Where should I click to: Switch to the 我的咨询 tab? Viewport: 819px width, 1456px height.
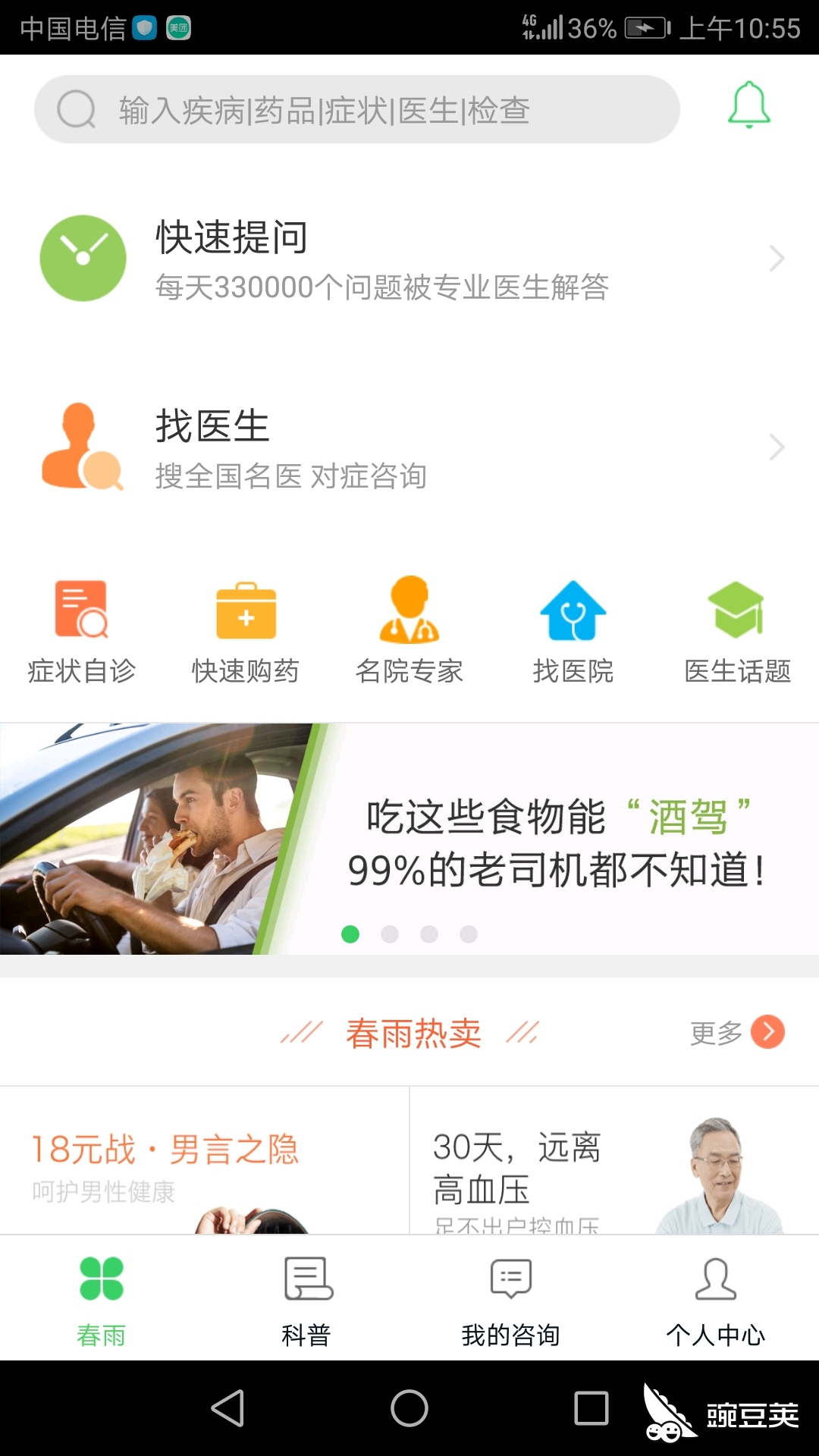pos(511,1298)
